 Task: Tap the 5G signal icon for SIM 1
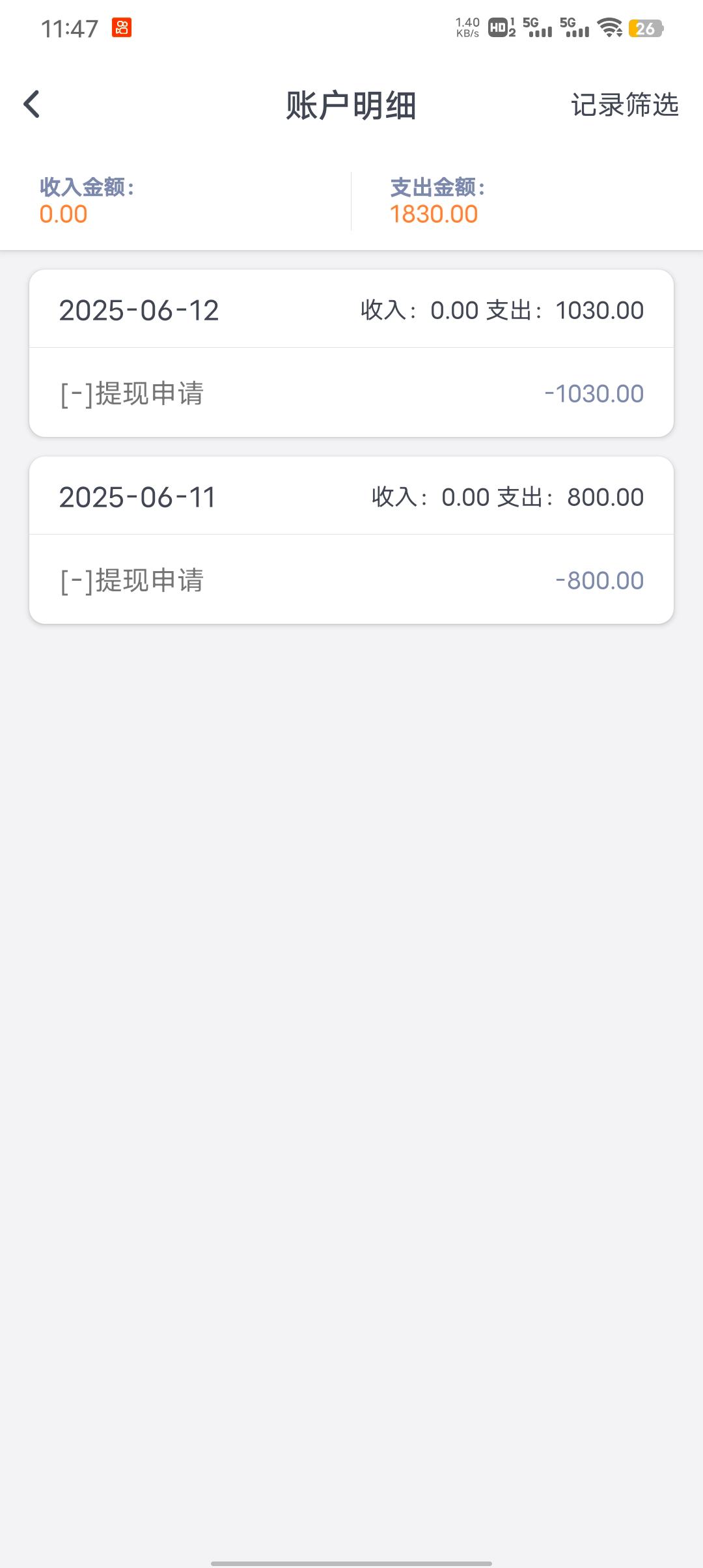click(x=538, y=27)
